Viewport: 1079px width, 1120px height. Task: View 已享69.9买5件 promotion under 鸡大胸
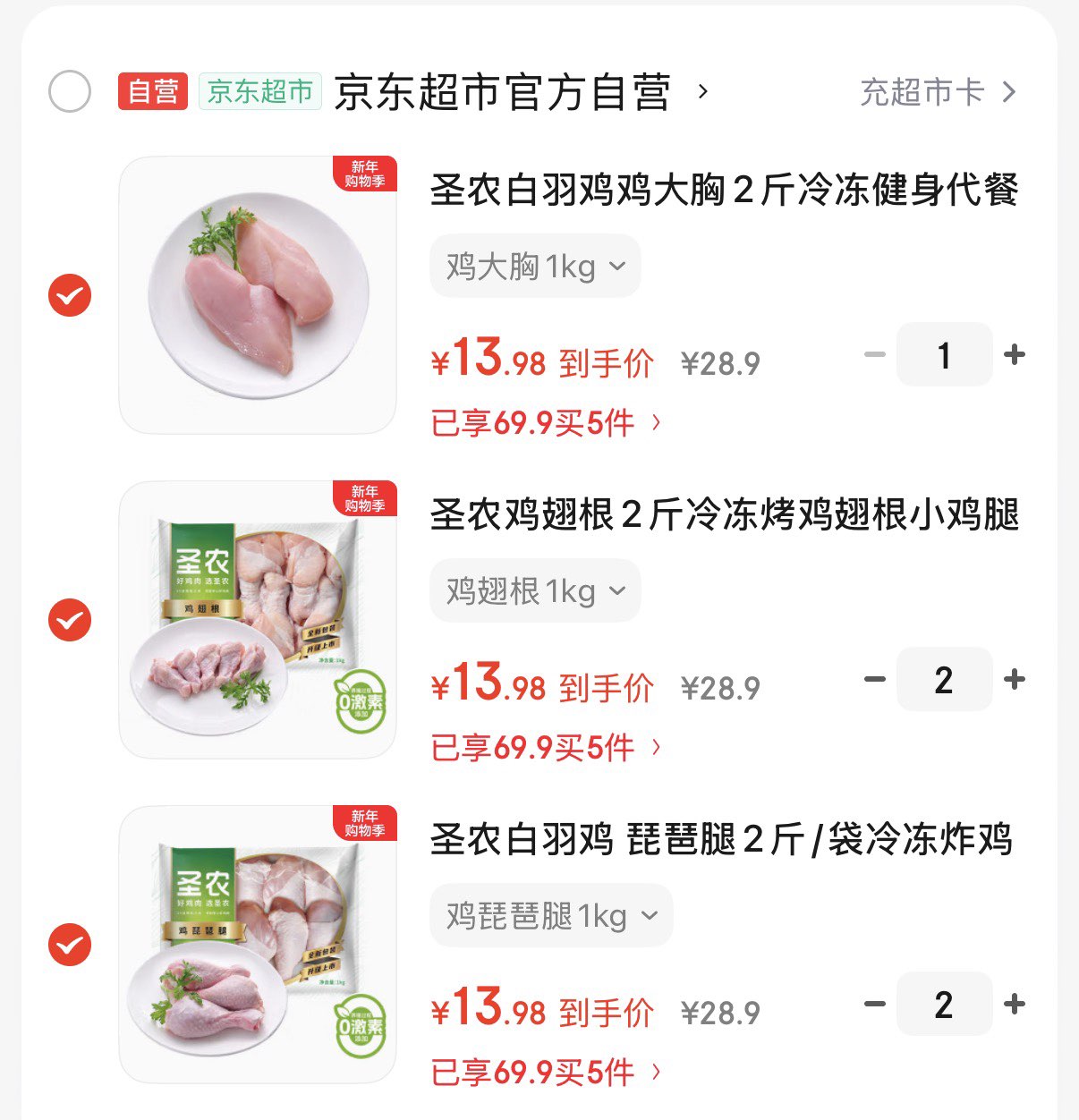click(546, 422)
